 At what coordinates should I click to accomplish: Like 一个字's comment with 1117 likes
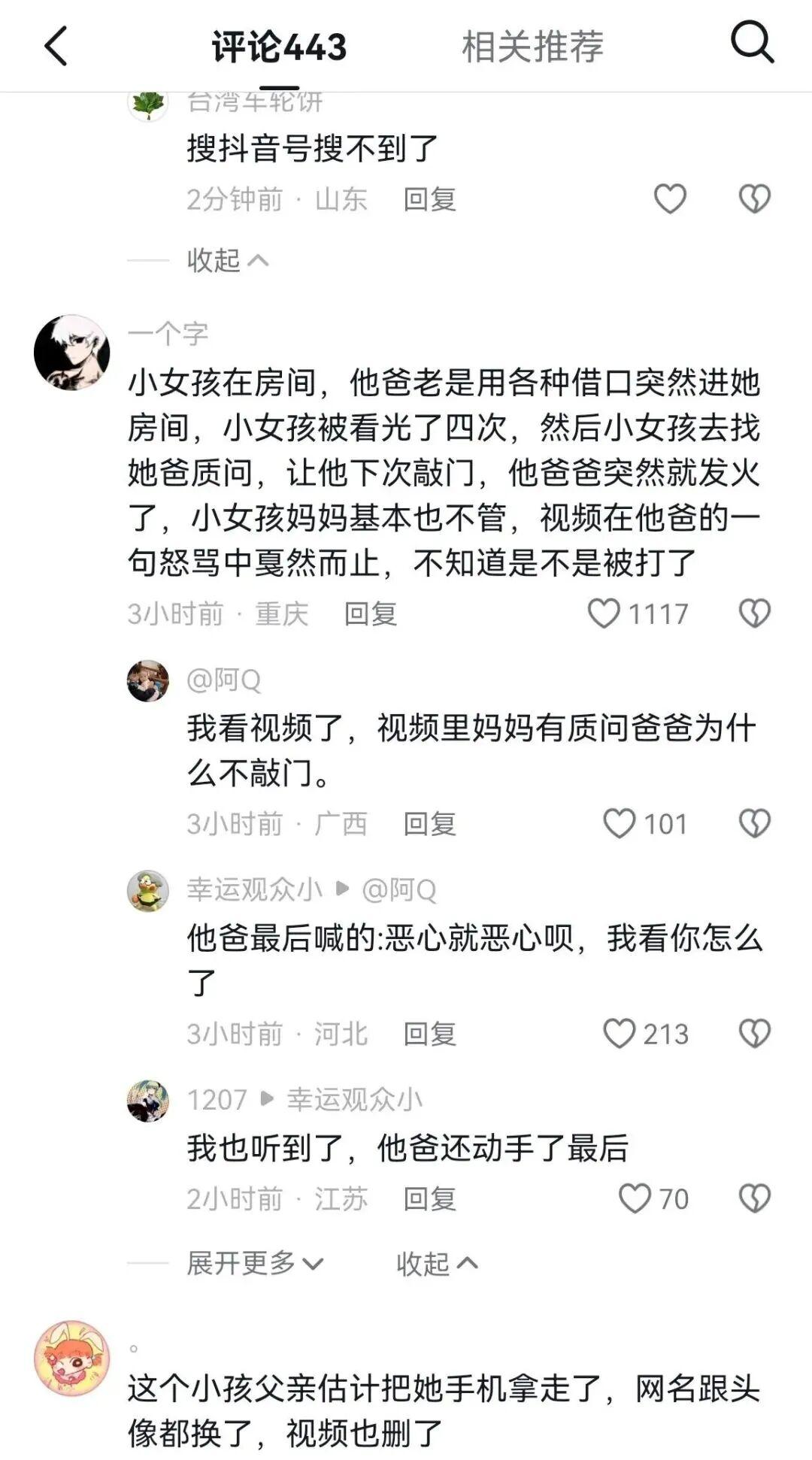pos(604,613)
